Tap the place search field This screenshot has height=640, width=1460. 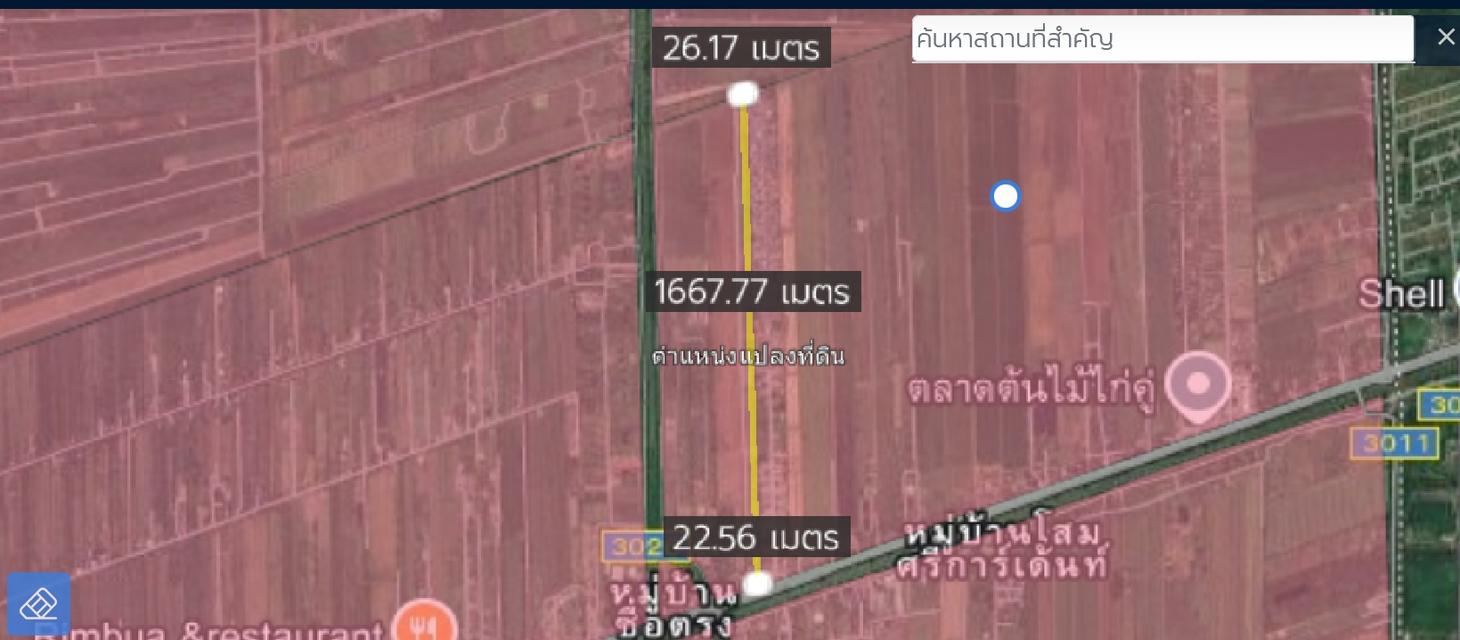pos(1162,40)
